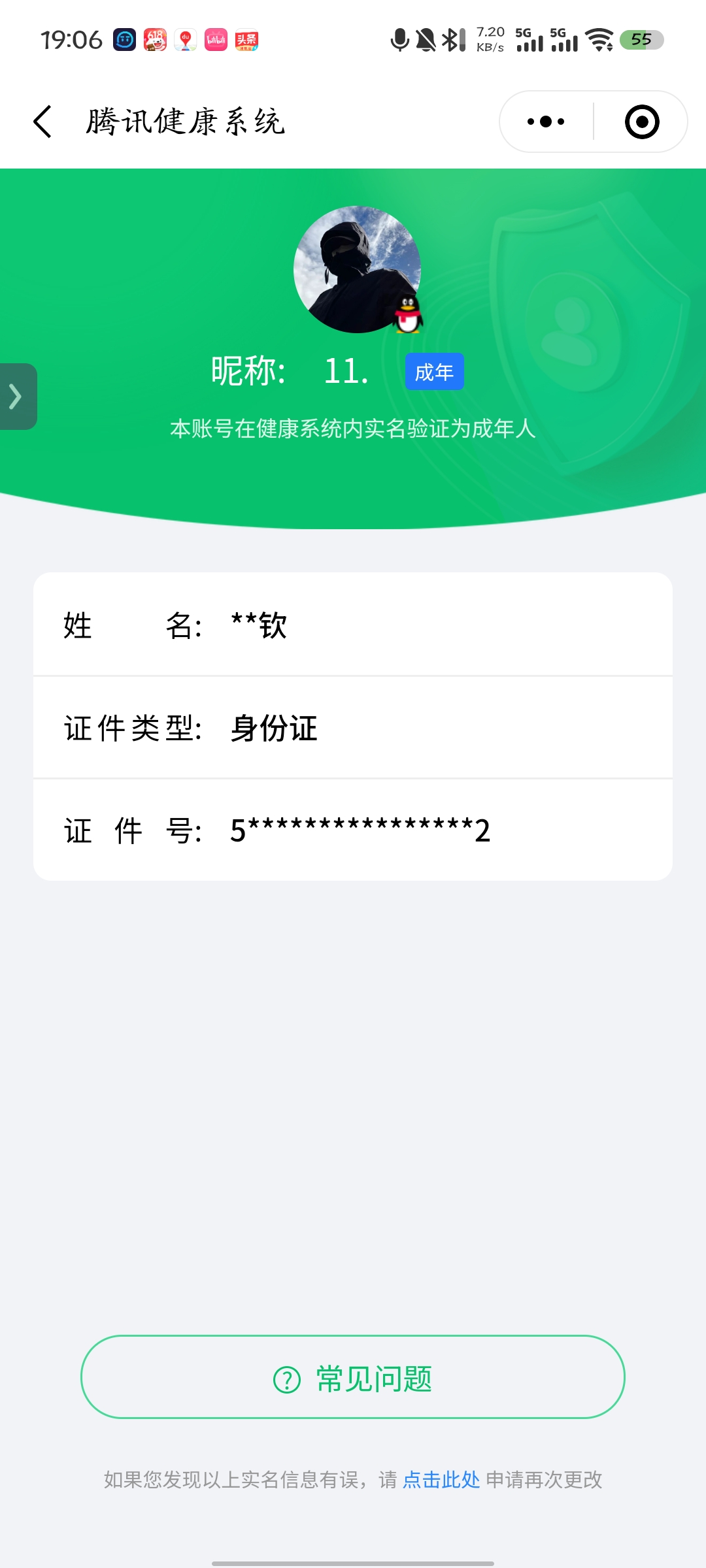Close the mini program via circle icon

[641, 122]
